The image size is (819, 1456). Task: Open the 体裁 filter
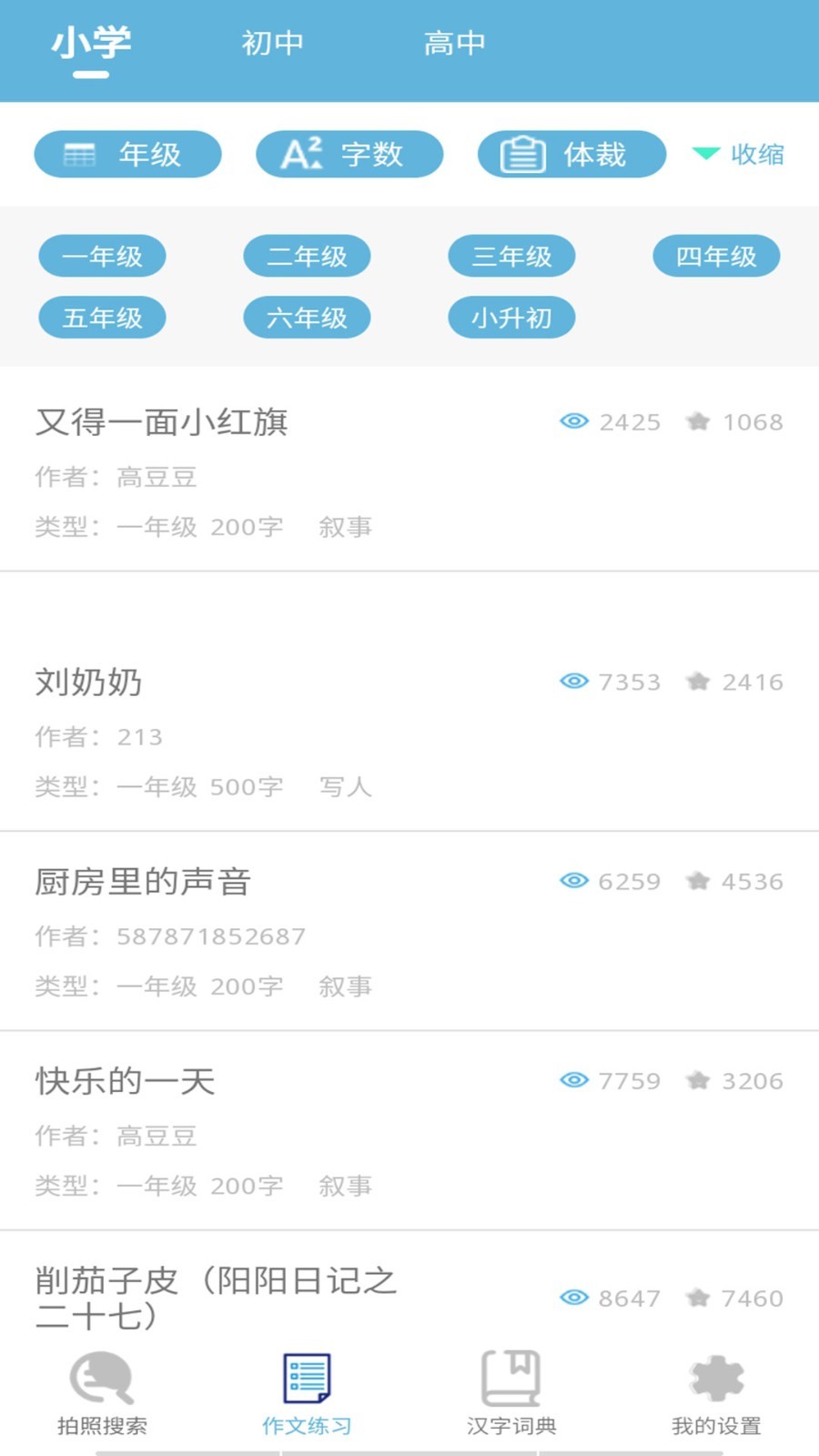point(571,154)
